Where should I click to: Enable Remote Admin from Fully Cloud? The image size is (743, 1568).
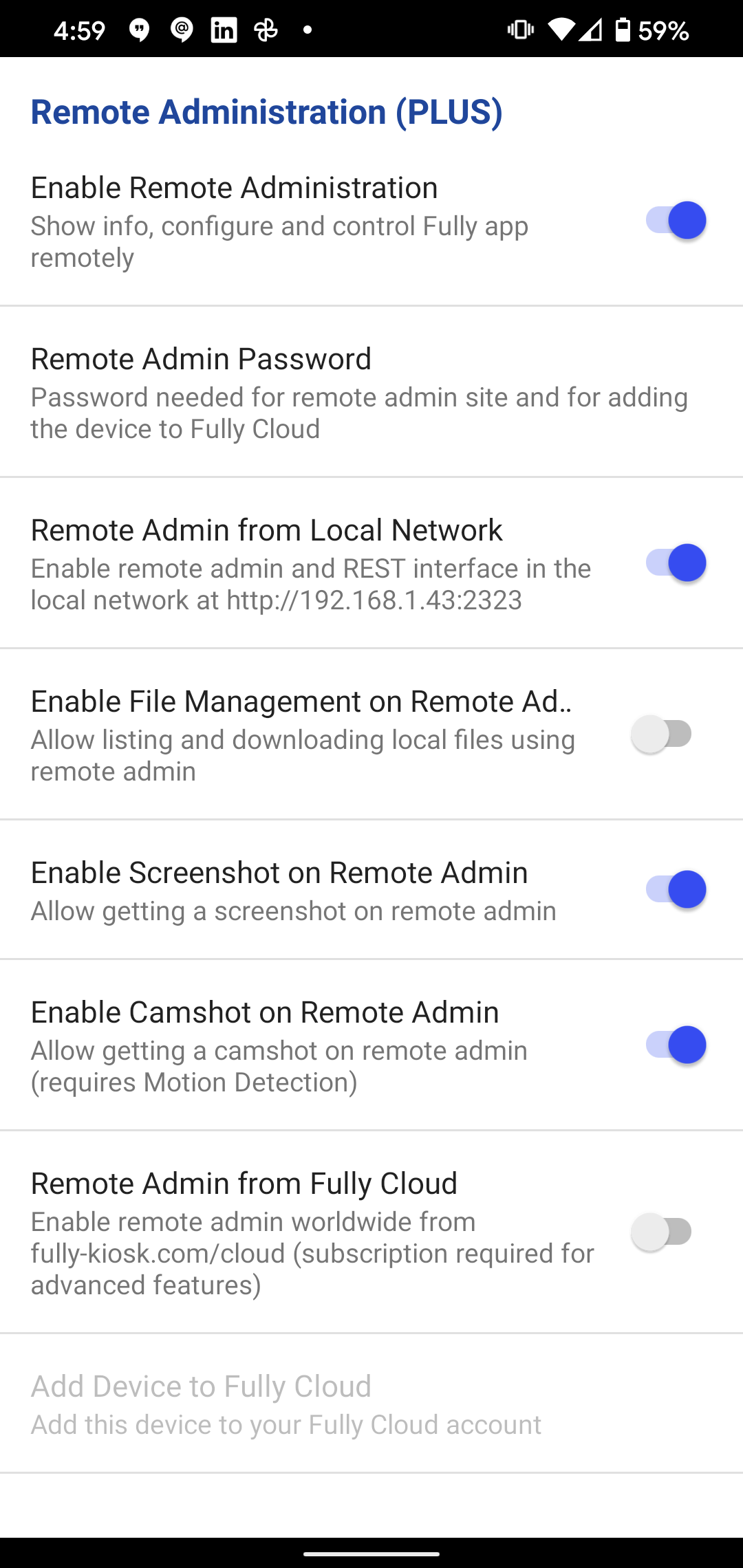tap(662, 1232)
